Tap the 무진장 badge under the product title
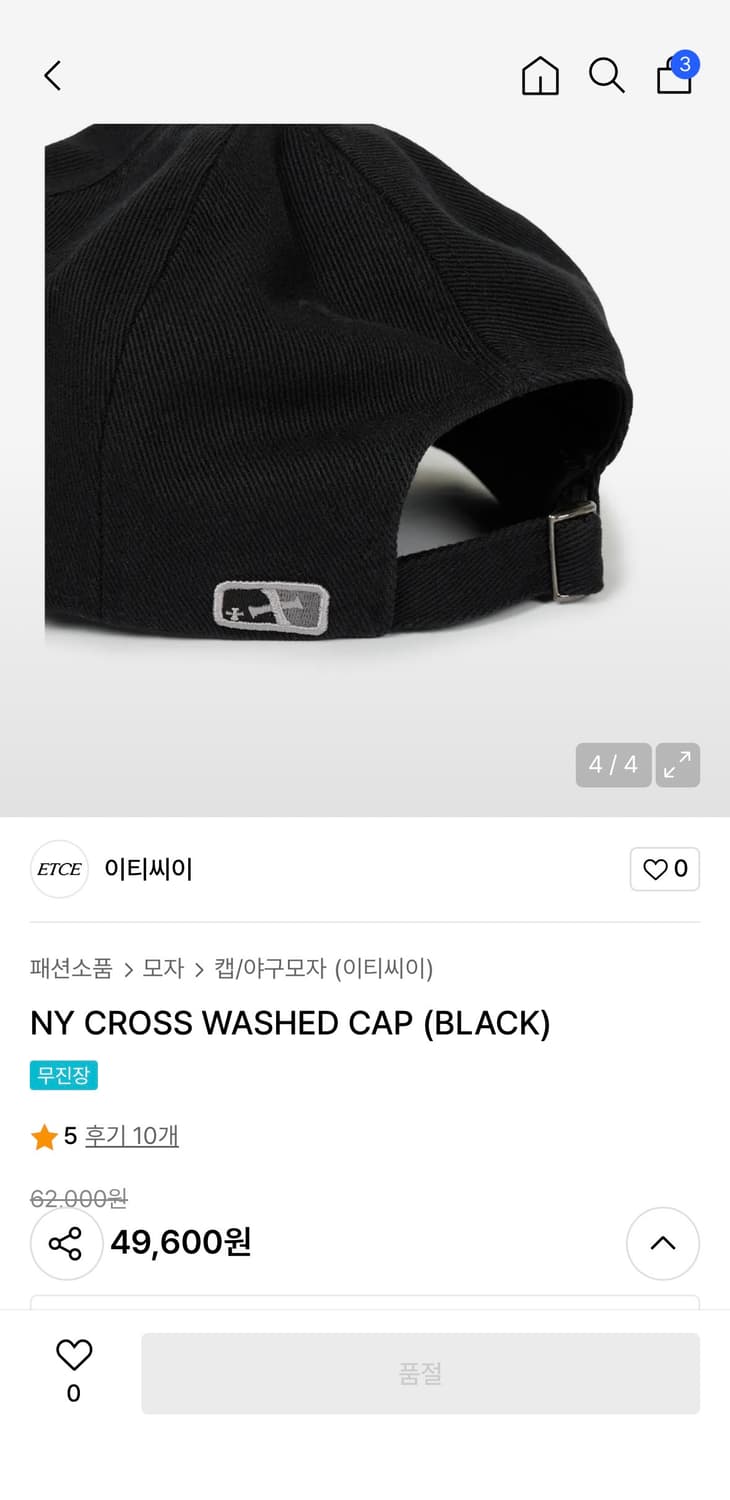The height and width of the screenshot is (1500, 730). (63, 1075)
